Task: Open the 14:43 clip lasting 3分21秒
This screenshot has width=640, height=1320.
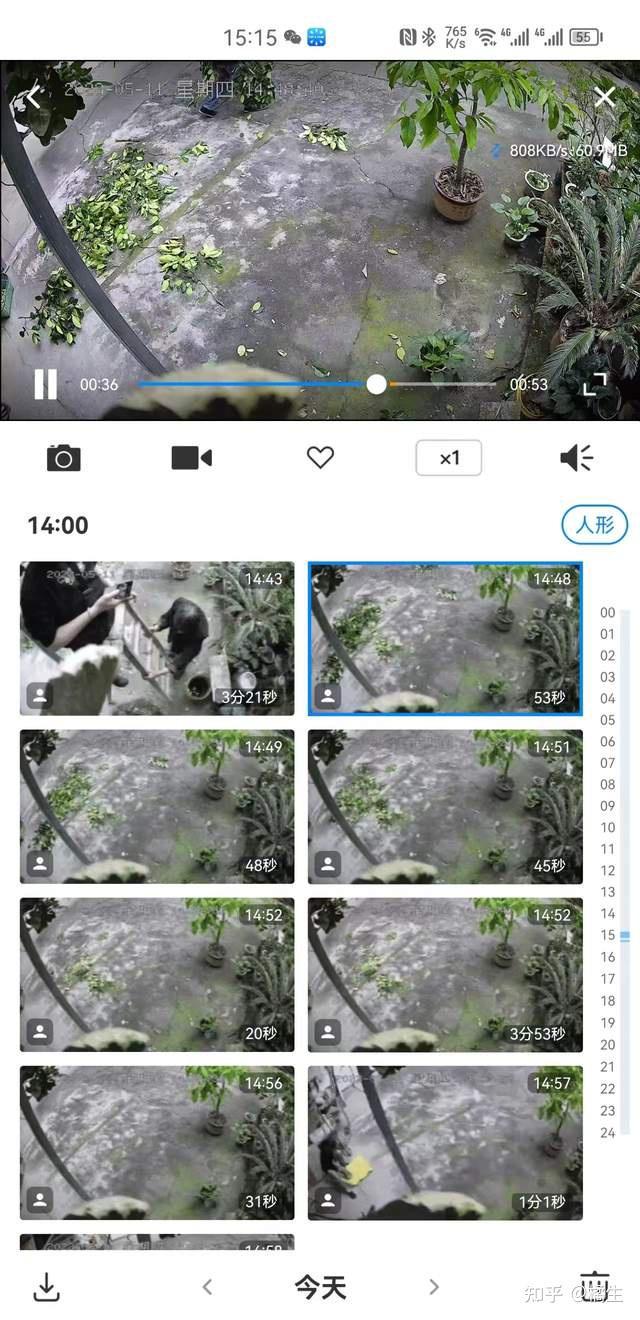Action: 157,638
